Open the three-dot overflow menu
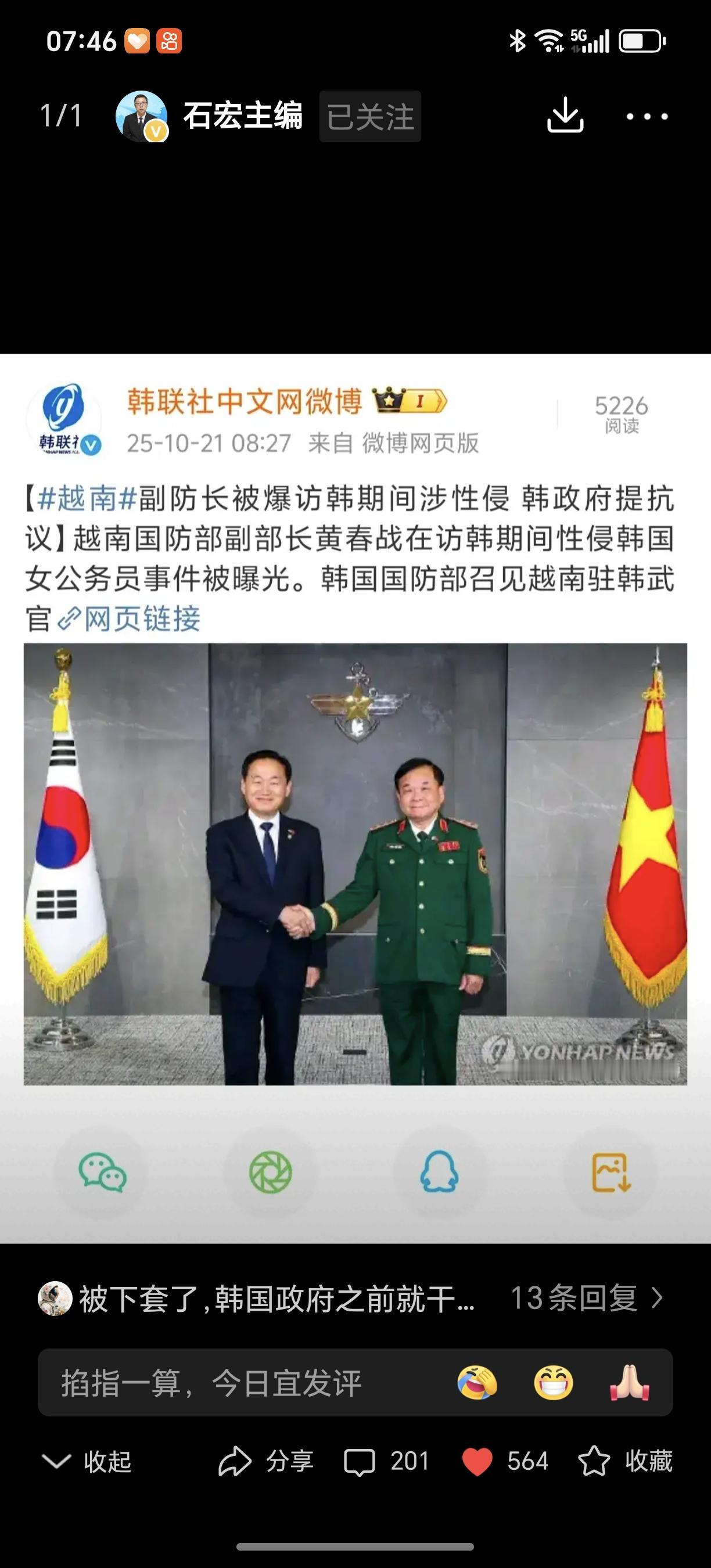The width and height of the screenshot is (711, 1568). 647,116
